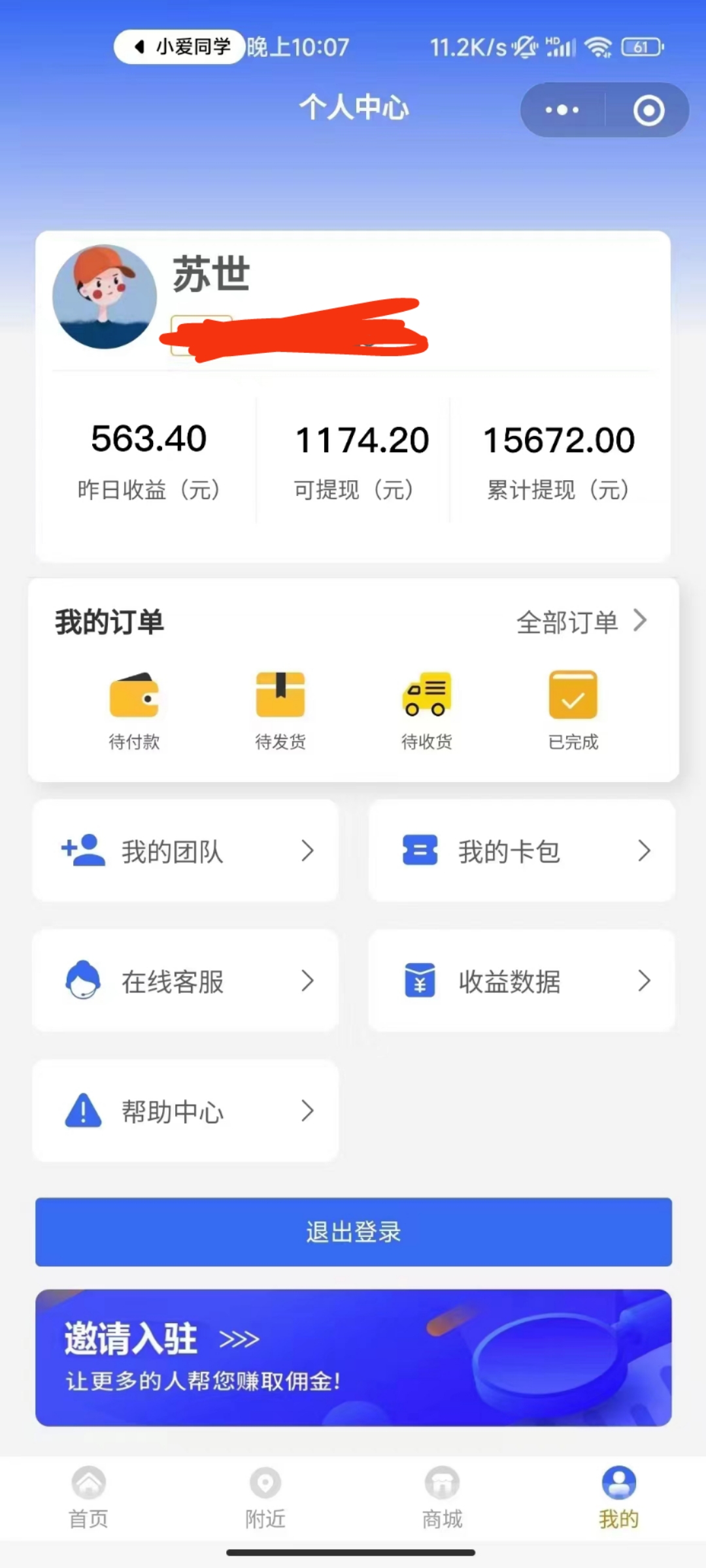Tap 退出登录 to log out

click(354, 1232)
